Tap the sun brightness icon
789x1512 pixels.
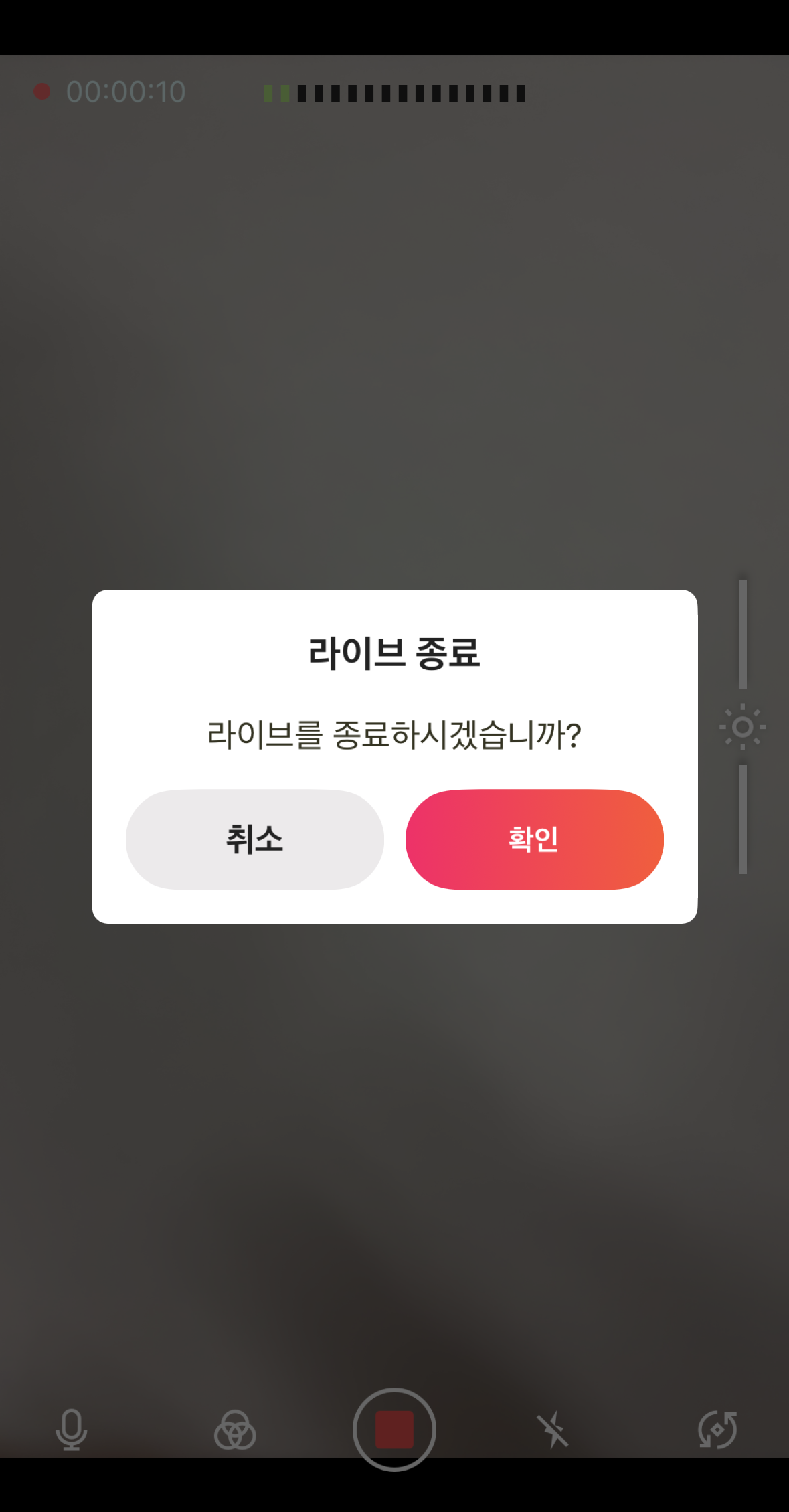click(x=743, y=727)
